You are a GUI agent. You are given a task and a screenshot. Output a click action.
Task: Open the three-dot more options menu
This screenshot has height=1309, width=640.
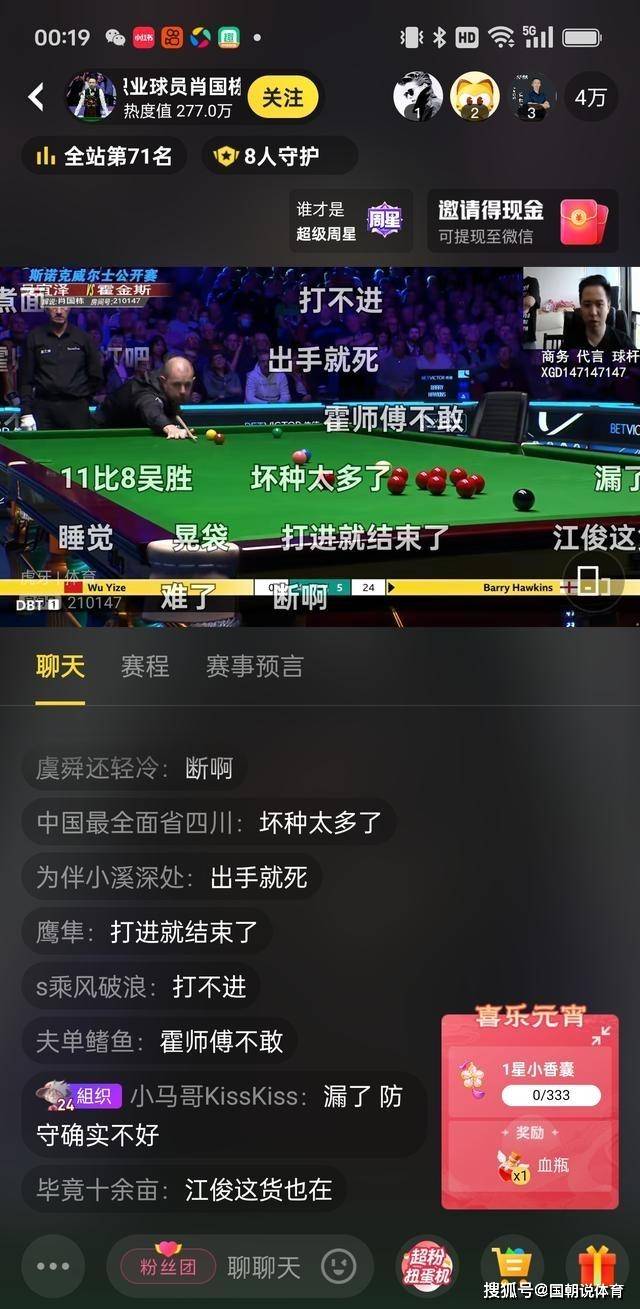click(53, 1266)
